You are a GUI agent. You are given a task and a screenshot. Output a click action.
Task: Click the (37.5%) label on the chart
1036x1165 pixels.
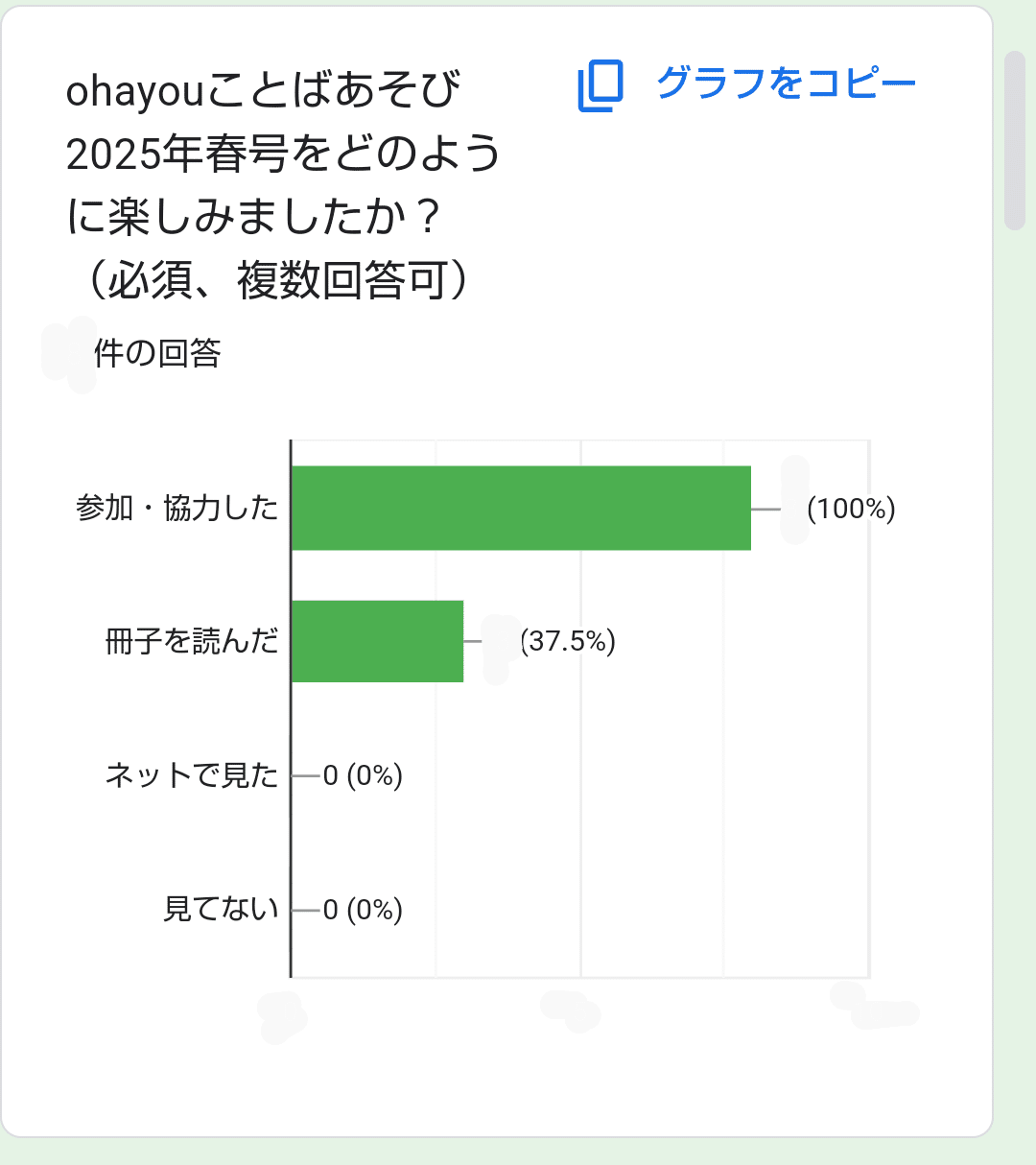click(x=566, y=643)
